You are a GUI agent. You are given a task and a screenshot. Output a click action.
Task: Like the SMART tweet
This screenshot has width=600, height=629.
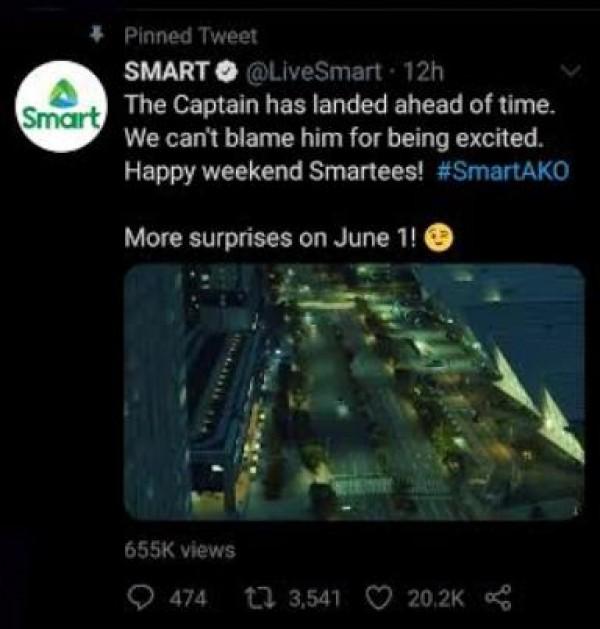(x=383, y=598)
